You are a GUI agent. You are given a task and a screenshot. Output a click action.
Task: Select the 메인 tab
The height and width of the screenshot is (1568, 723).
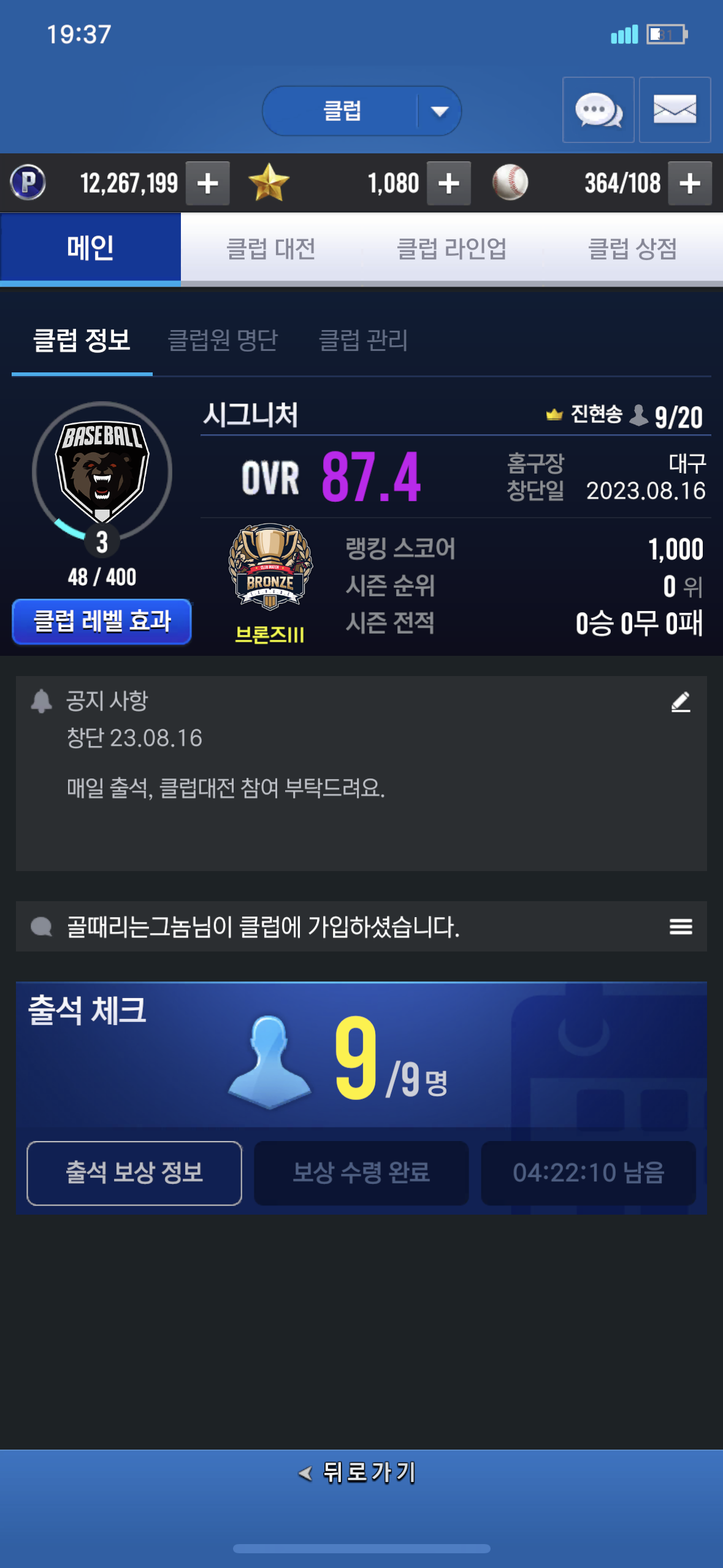(x=90, y=248)
